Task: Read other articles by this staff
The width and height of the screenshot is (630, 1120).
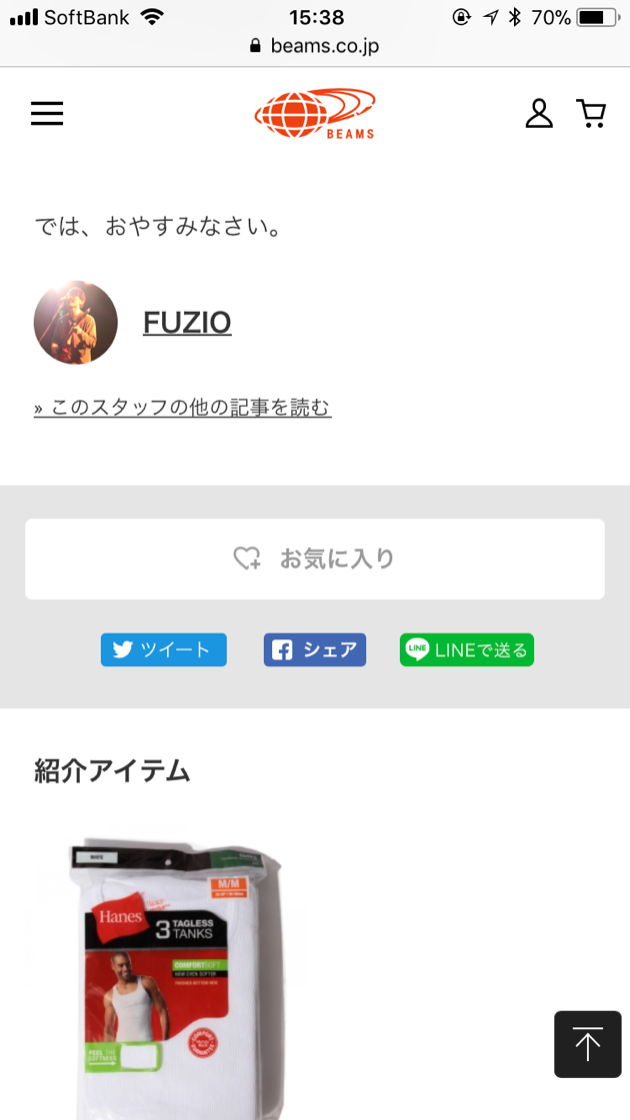Action: (183, 407)
